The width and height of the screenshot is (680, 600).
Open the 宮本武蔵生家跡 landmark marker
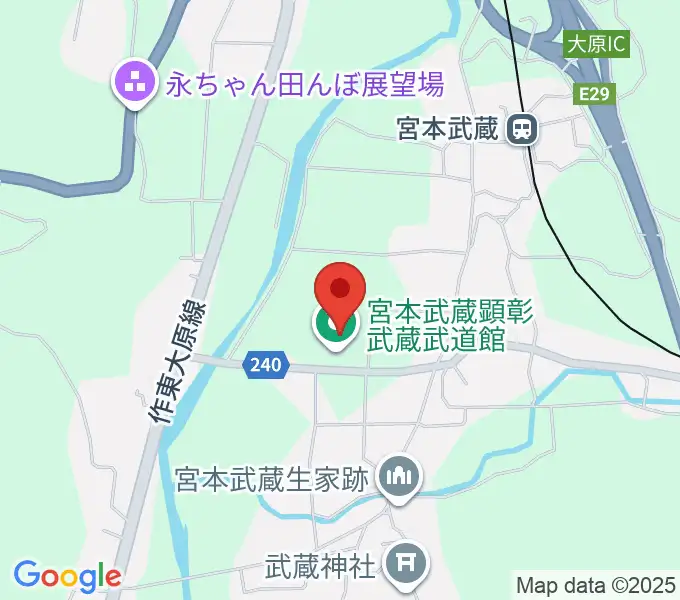pos(401,478)
